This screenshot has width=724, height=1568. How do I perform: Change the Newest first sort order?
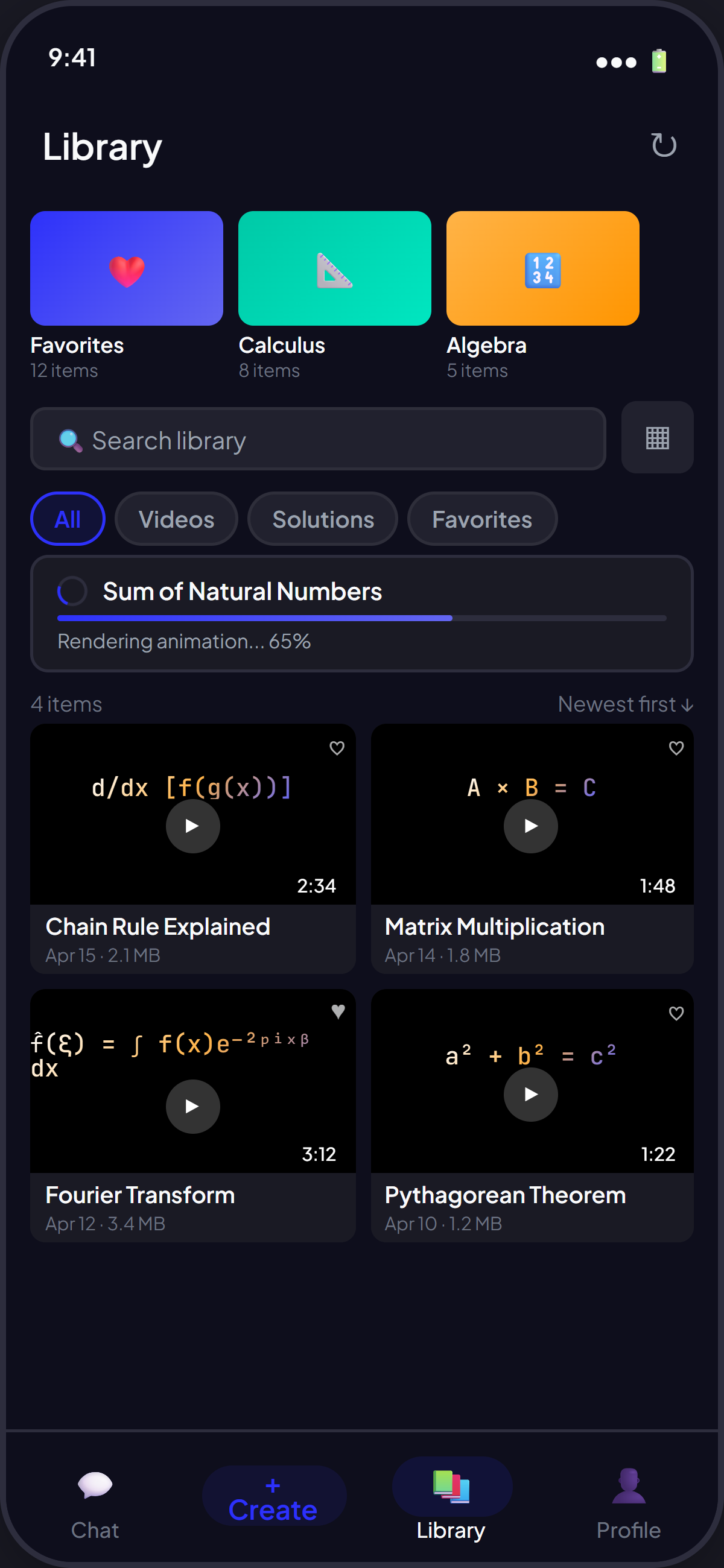(623, 704)
